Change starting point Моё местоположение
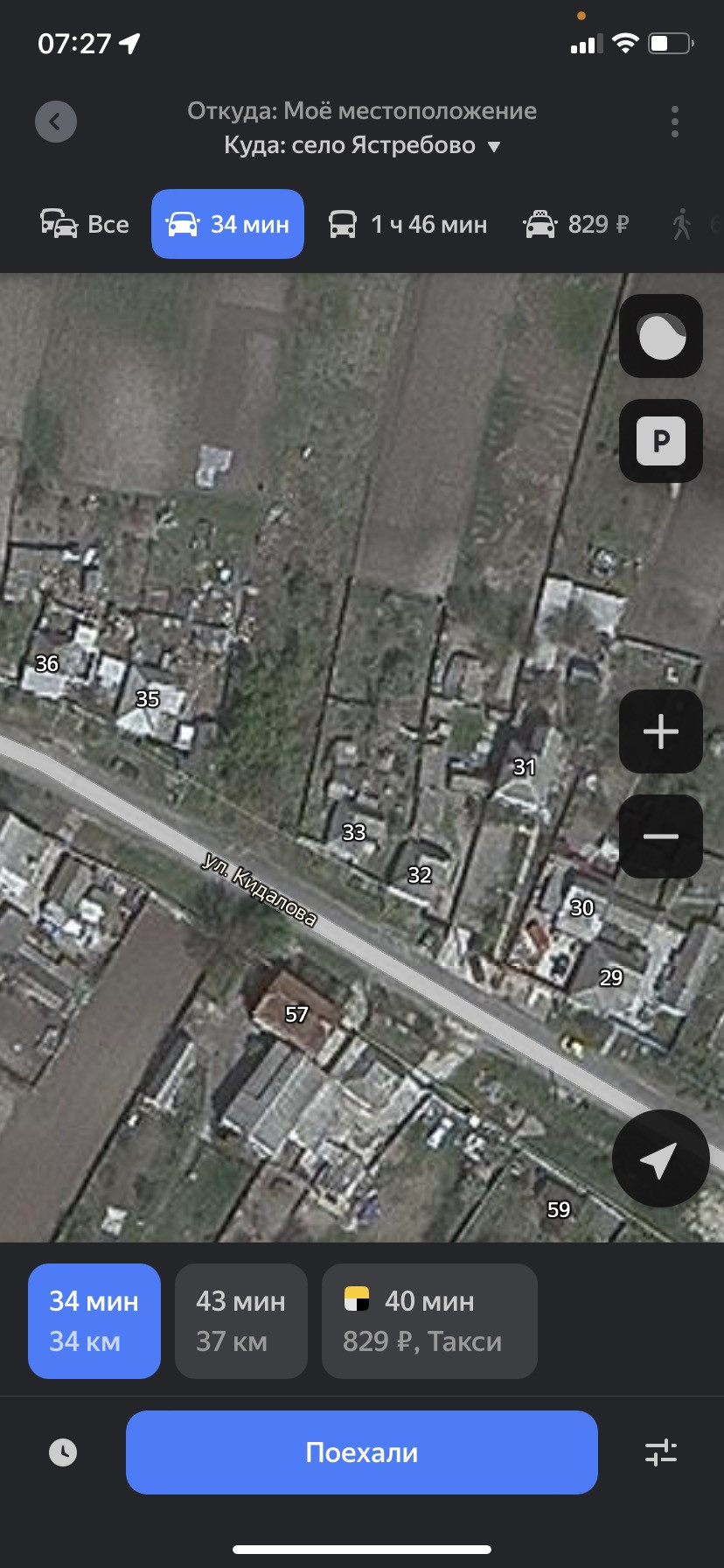 (x=362, y=111)
